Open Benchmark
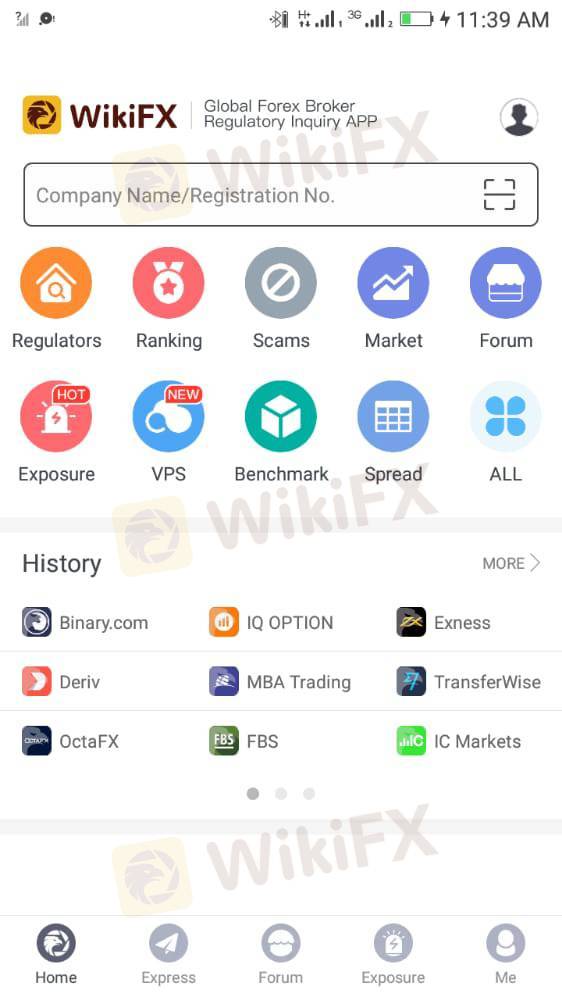Screen dimensions: 562x1000 pos(281,432)
